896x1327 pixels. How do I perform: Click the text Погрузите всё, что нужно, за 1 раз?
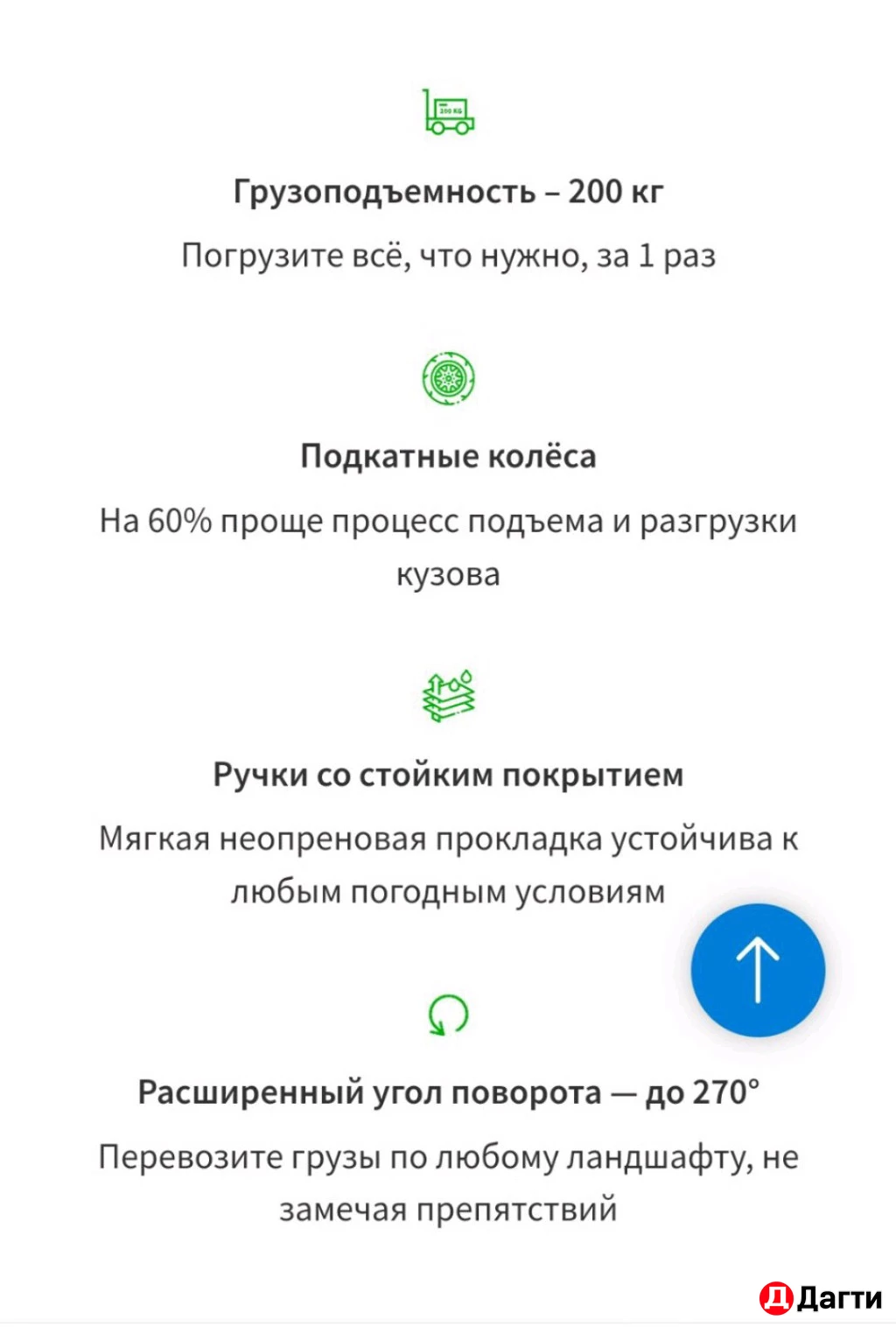point(448,256)
